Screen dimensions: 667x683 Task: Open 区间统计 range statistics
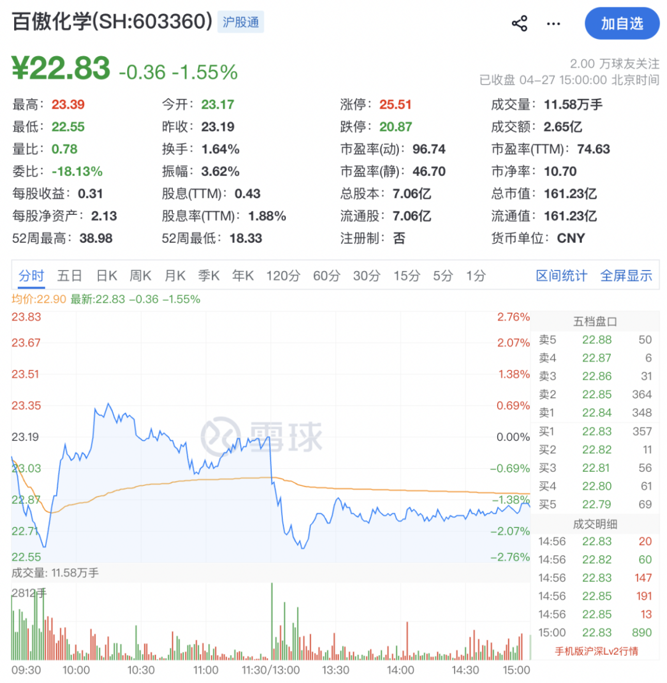(x=562, y=276)
